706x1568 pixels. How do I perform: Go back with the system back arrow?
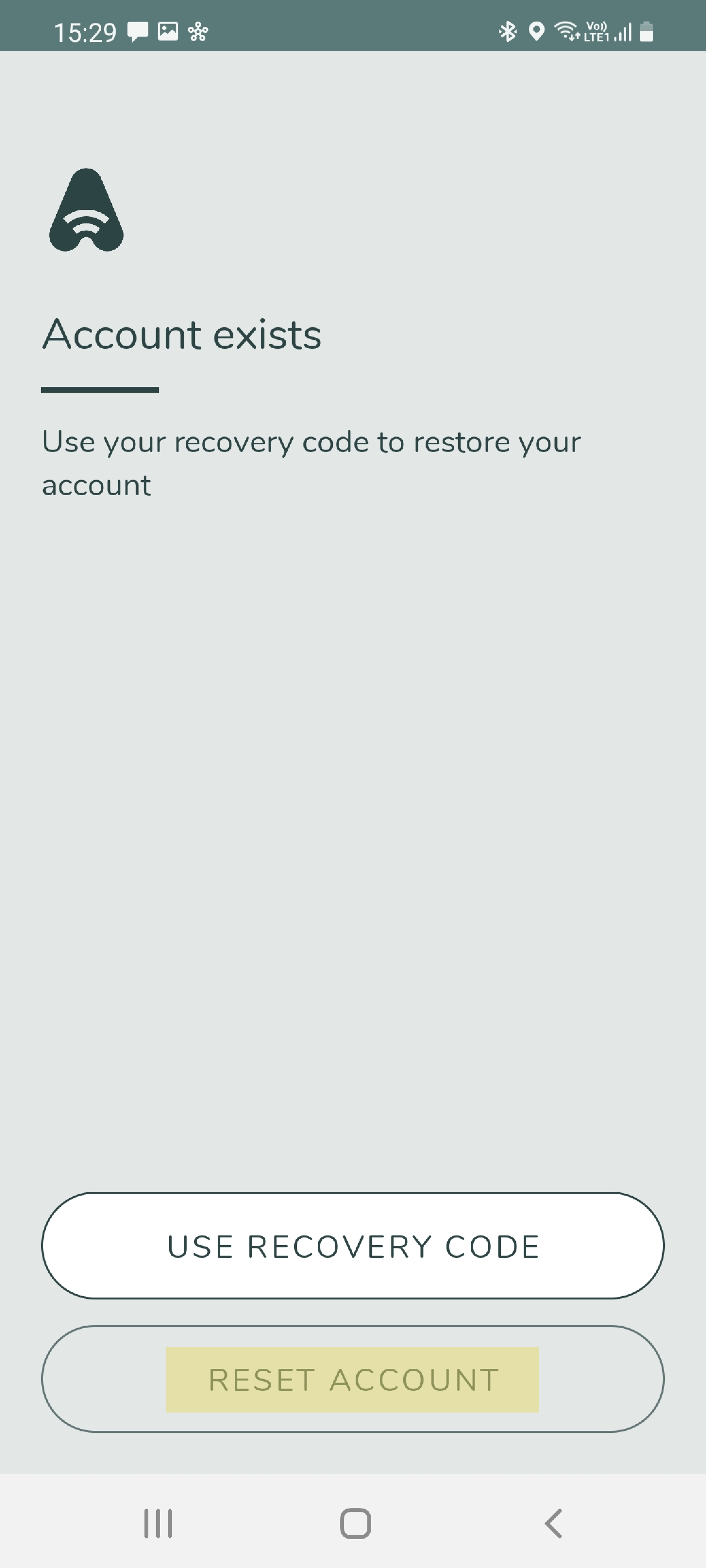click(553, 1524)
